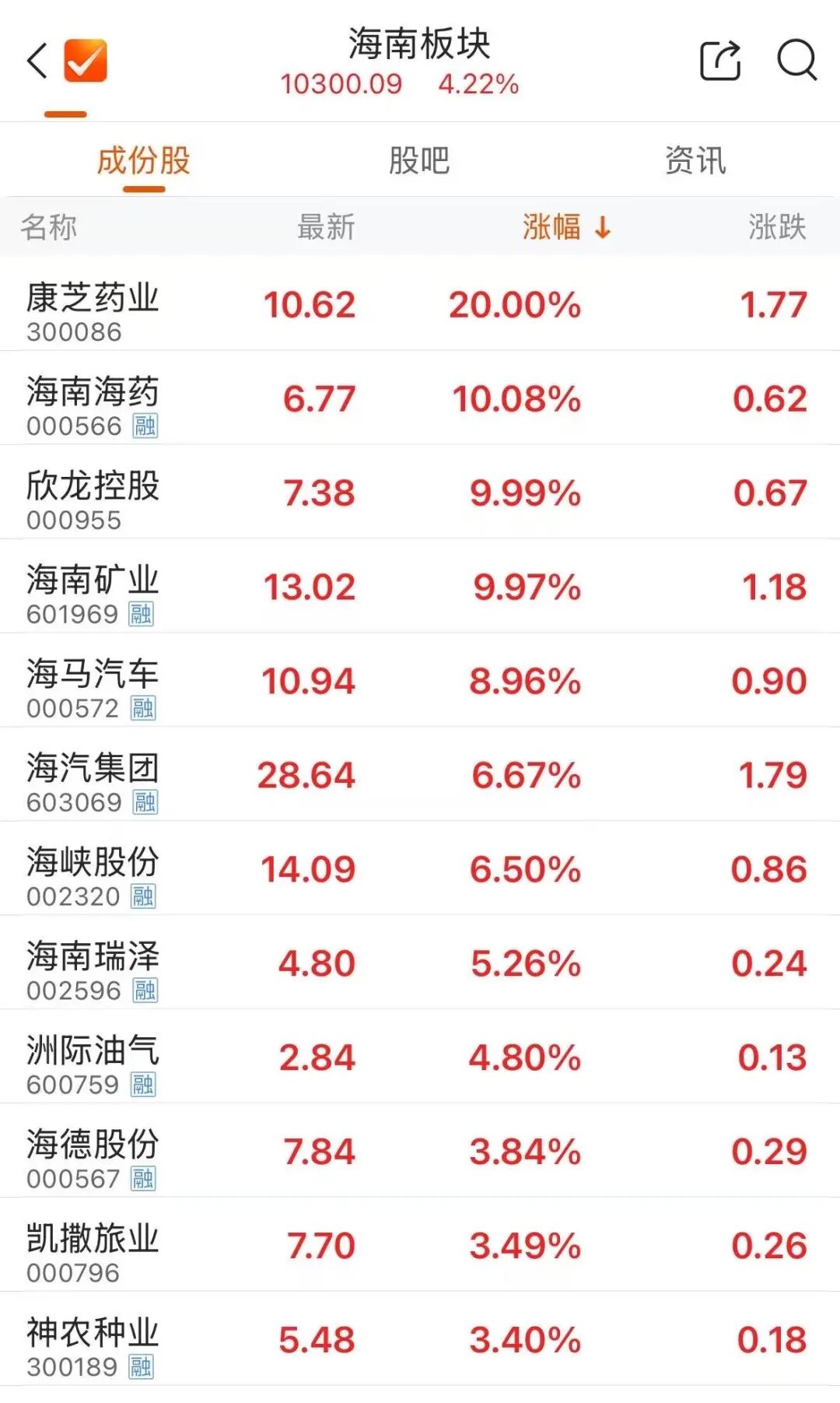Sort by 涨跌 column header

pos(776,227)
